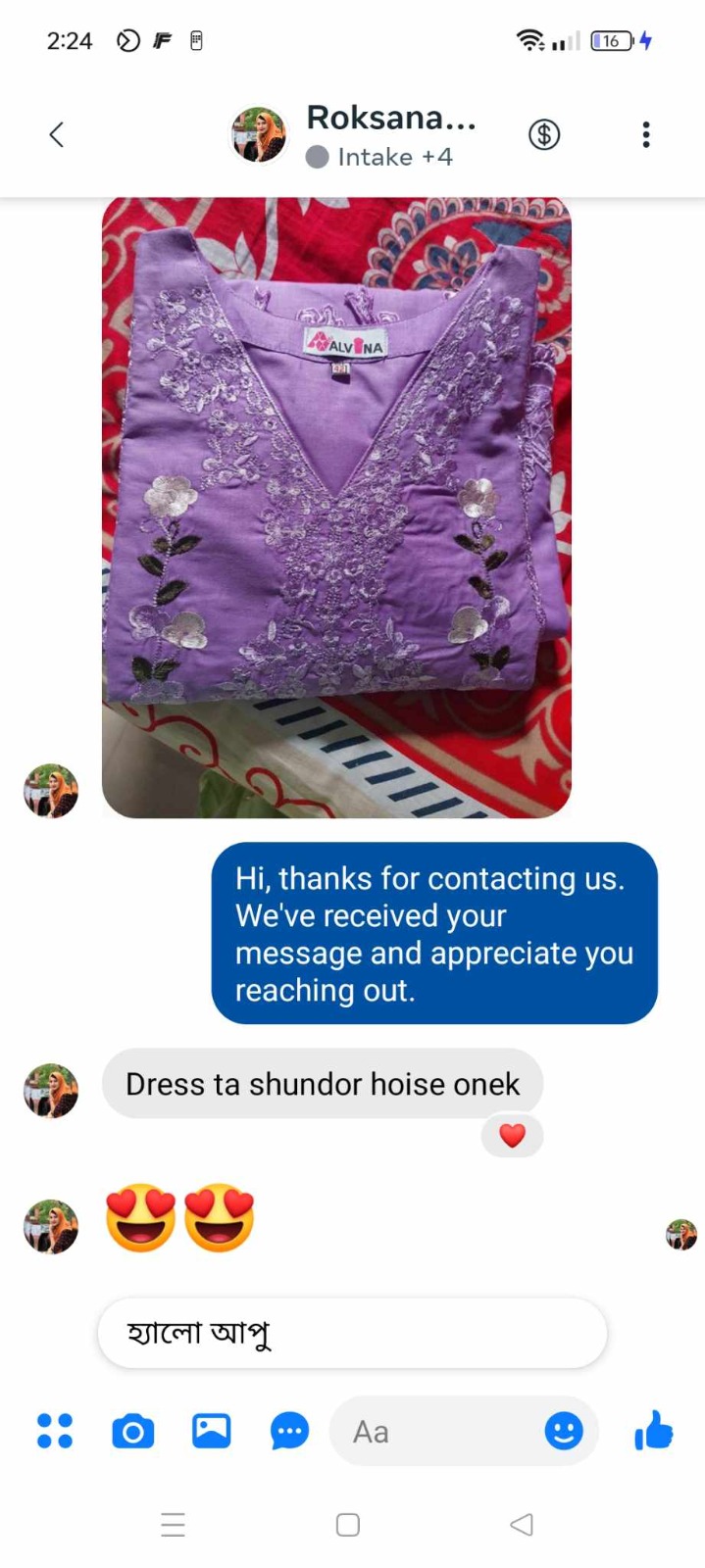Open the photo gallery picker

point(211,1431)
